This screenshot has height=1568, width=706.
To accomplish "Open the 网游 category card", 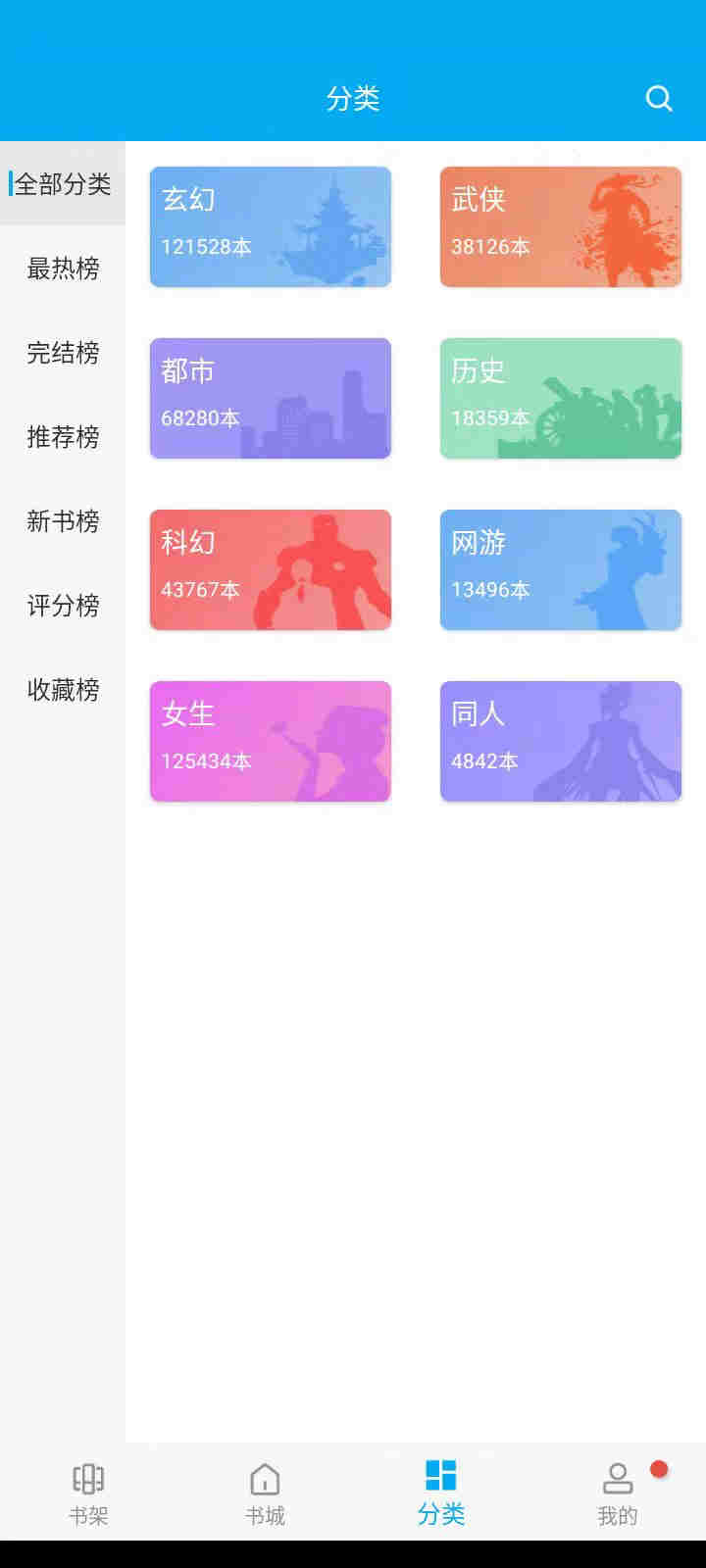I will coord(561,569).
